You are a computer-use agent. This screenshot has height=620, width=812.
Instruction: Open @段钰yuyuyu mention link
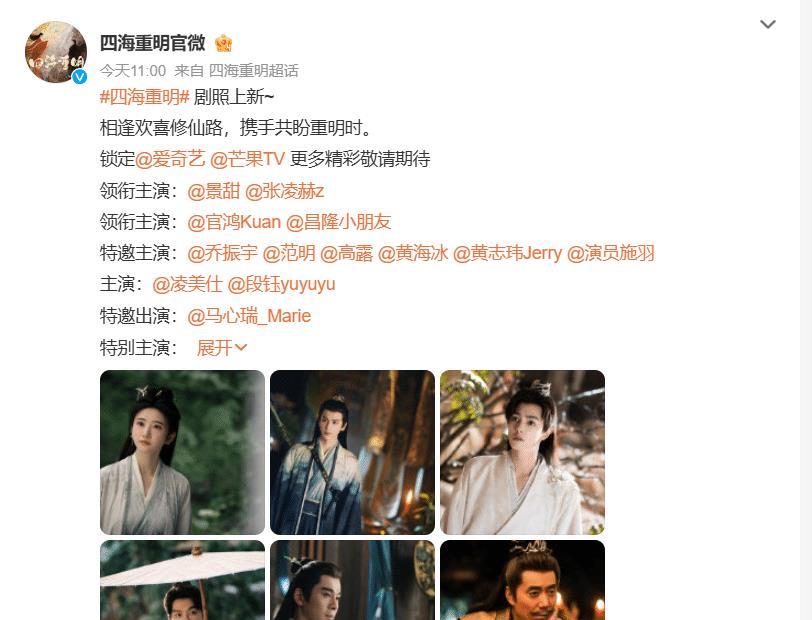coord(281,284)
